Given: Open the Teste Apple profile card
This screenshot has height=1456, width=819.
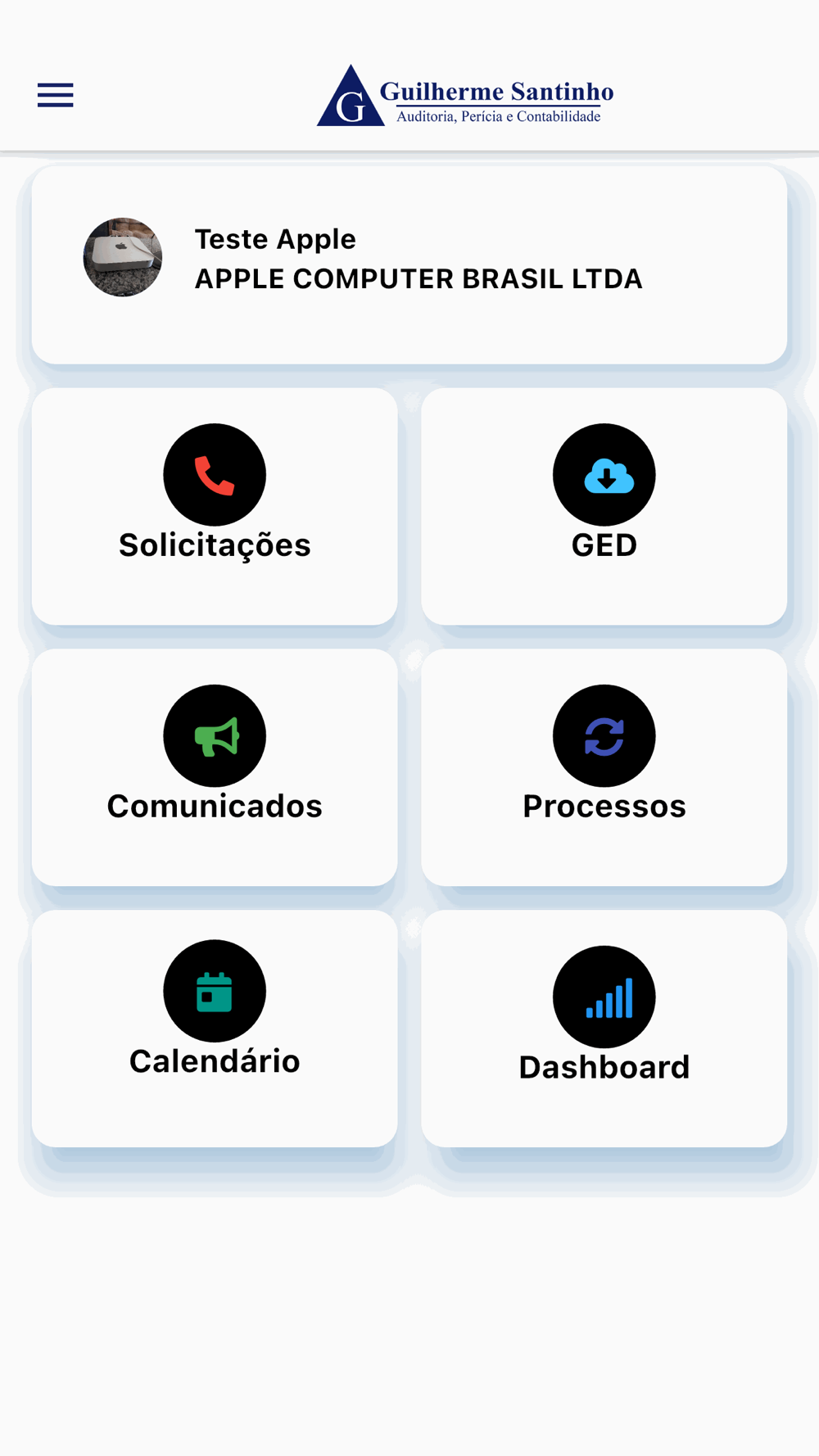Looking at the screenshot, I should coord(409,264).
